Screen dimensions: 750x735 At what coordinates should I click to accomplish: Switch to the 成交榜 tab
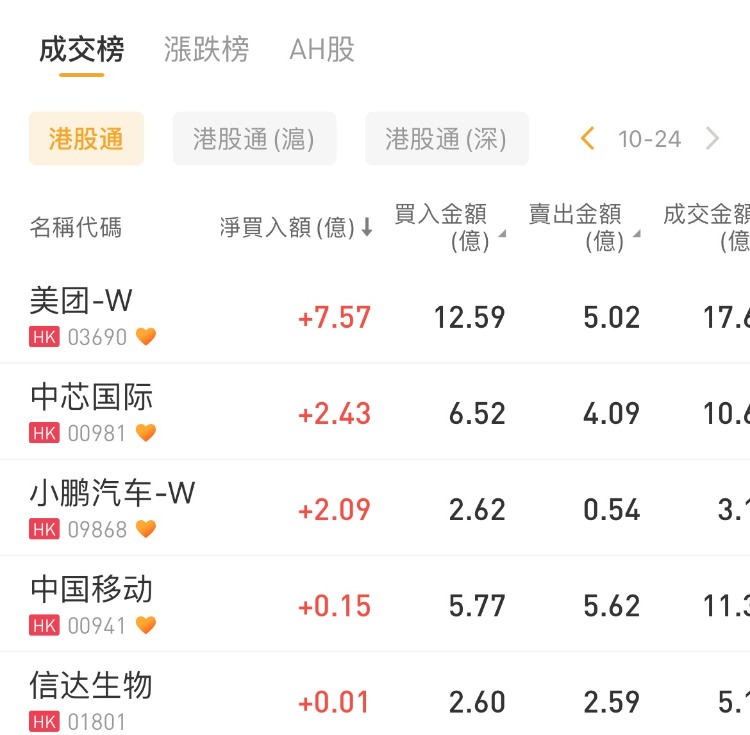tap(81, 50)
